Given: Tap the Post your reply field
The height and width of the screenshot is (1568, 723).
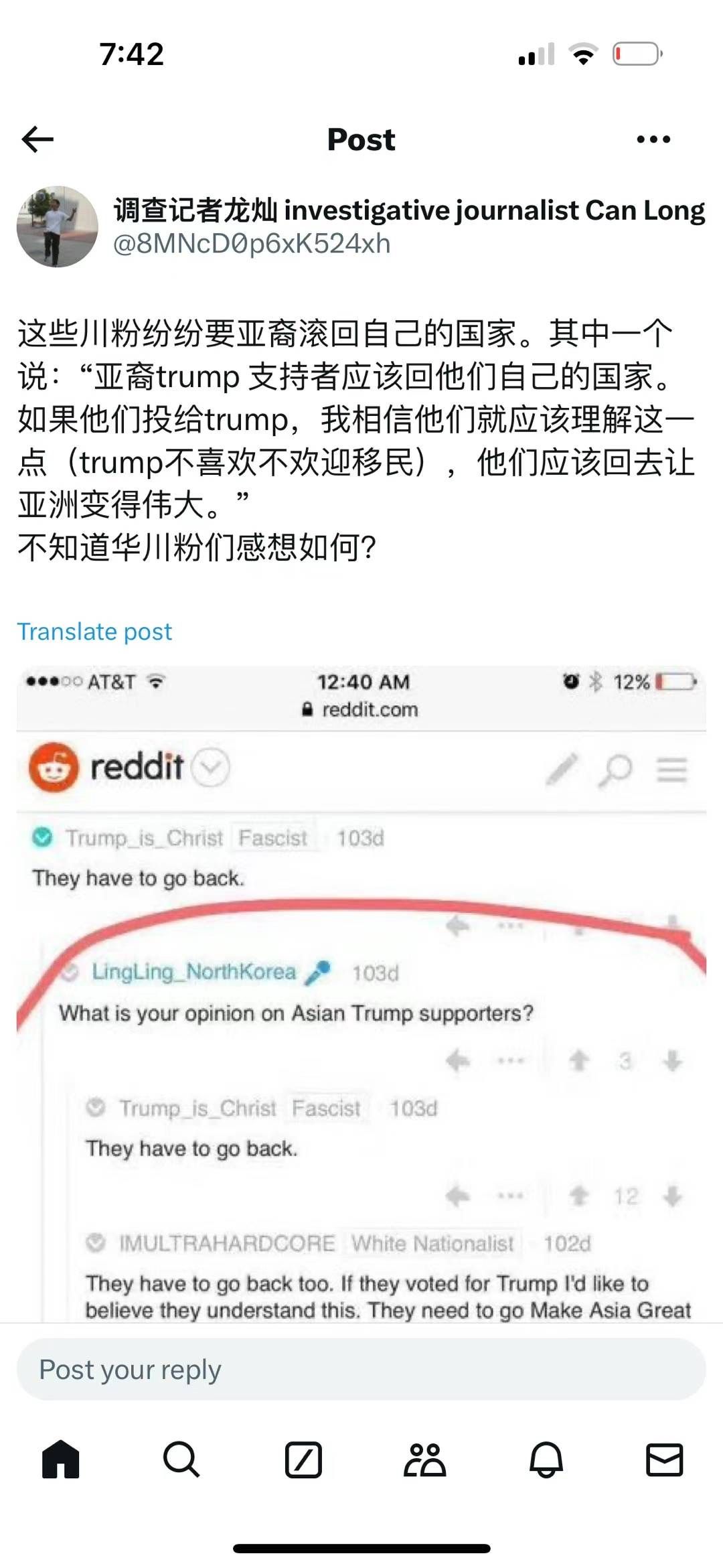Looking at the screenshot, I should click(x=361, y=1370).
